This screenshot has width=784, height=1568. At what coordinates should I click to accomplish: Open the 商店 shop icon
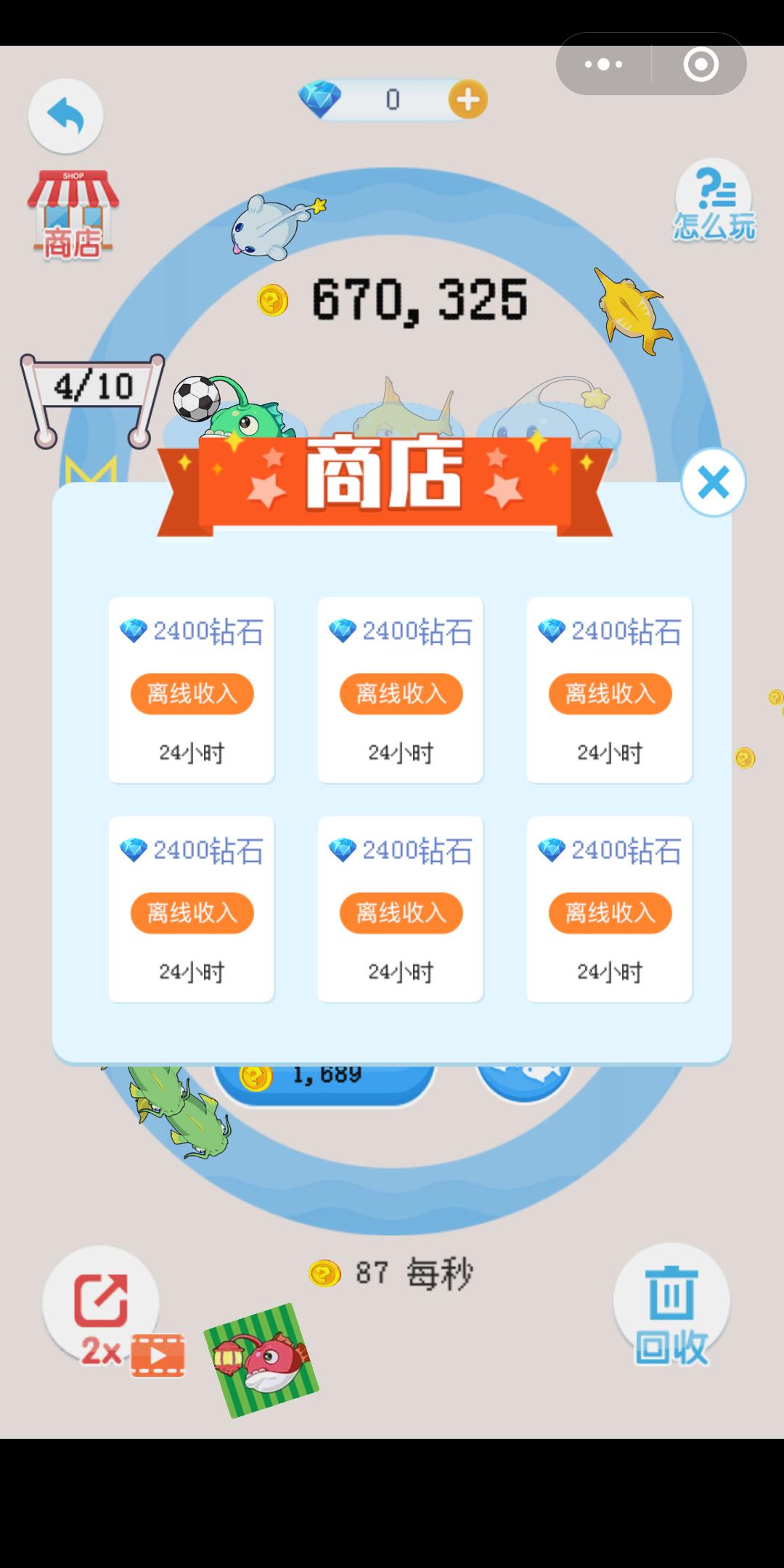(x=73, y=215)
